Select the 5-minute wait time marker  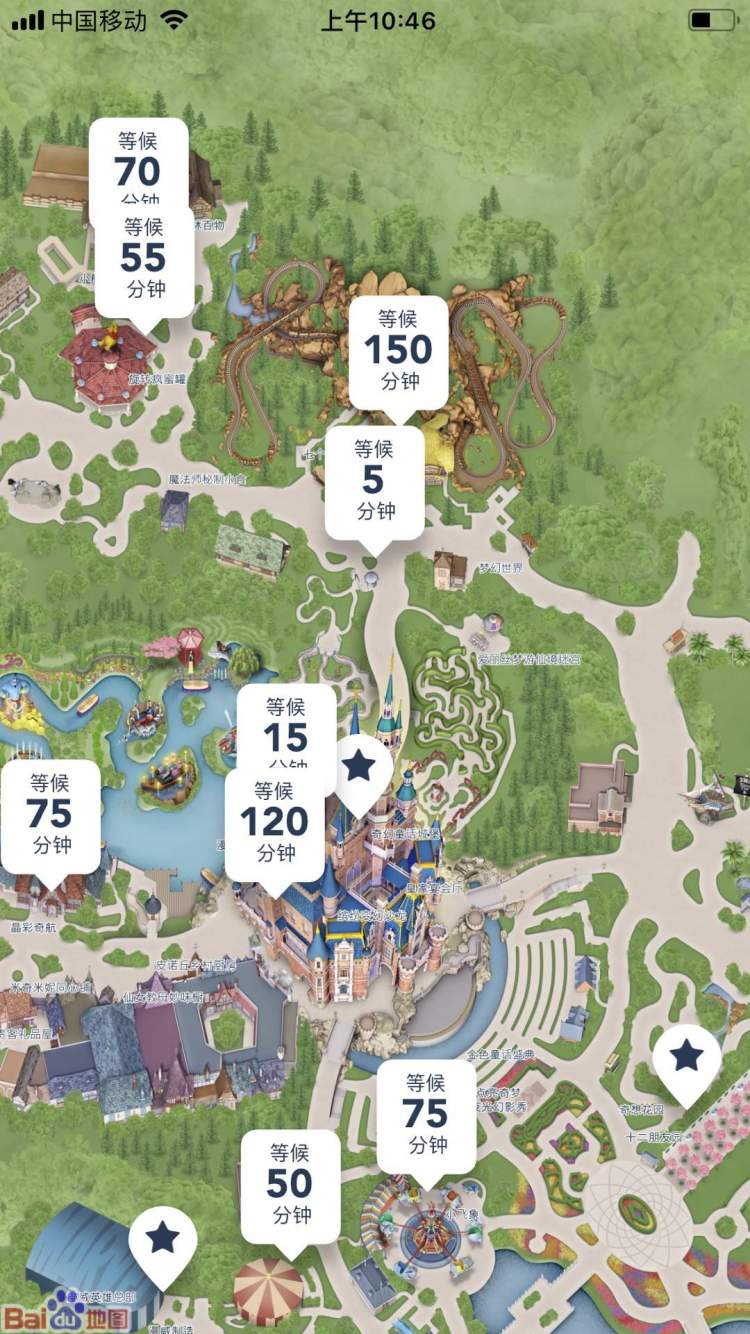[374, 483]
